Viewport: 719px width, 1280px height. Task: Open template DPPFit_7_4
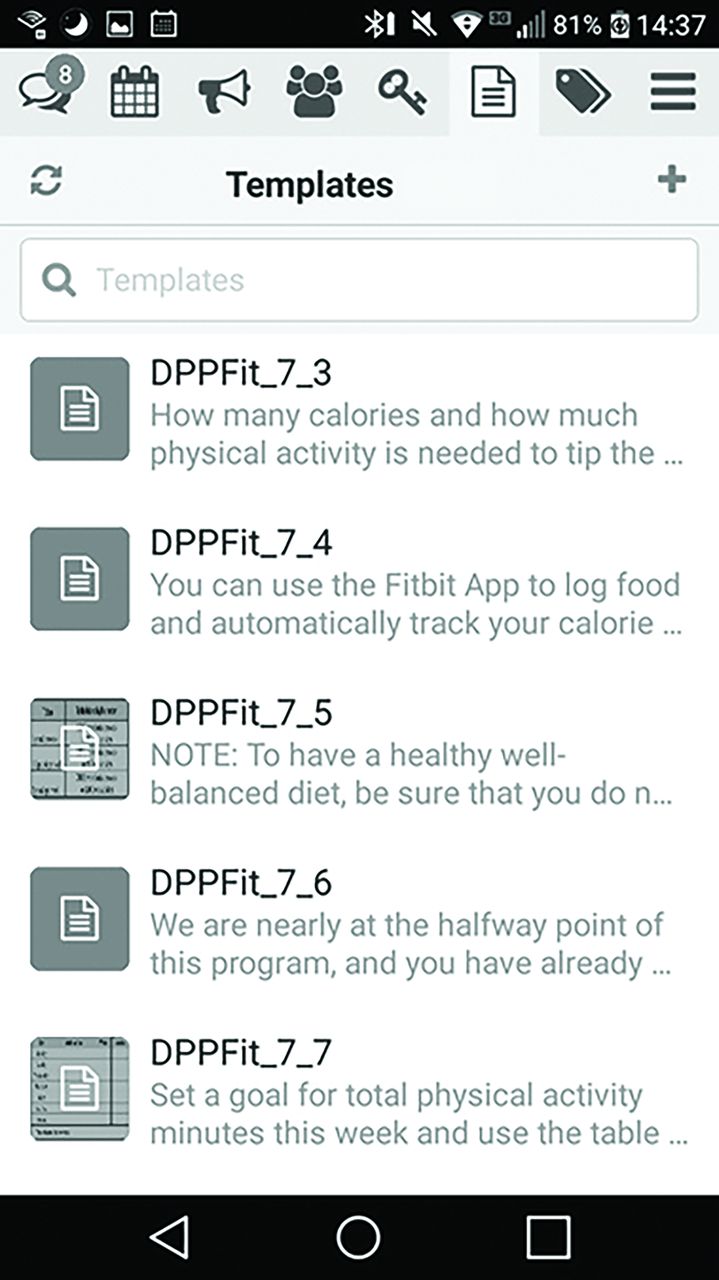pos(359,580)
